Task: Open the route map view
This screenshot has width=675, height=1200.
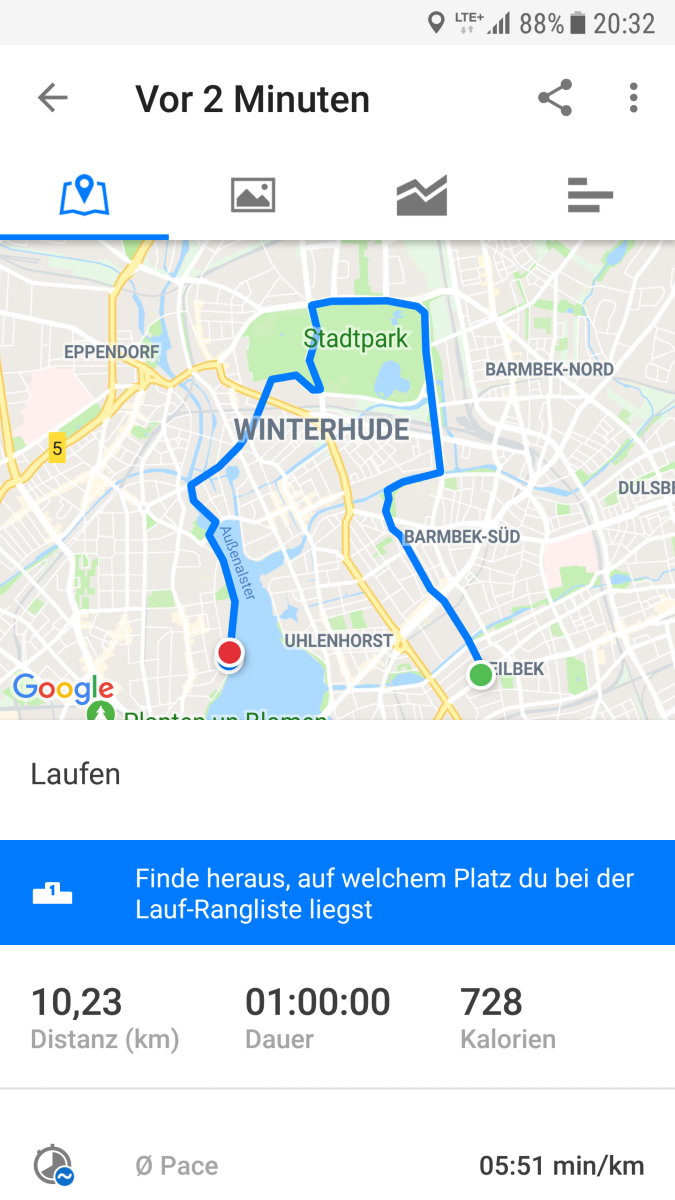Action: [x=337, y=480]
